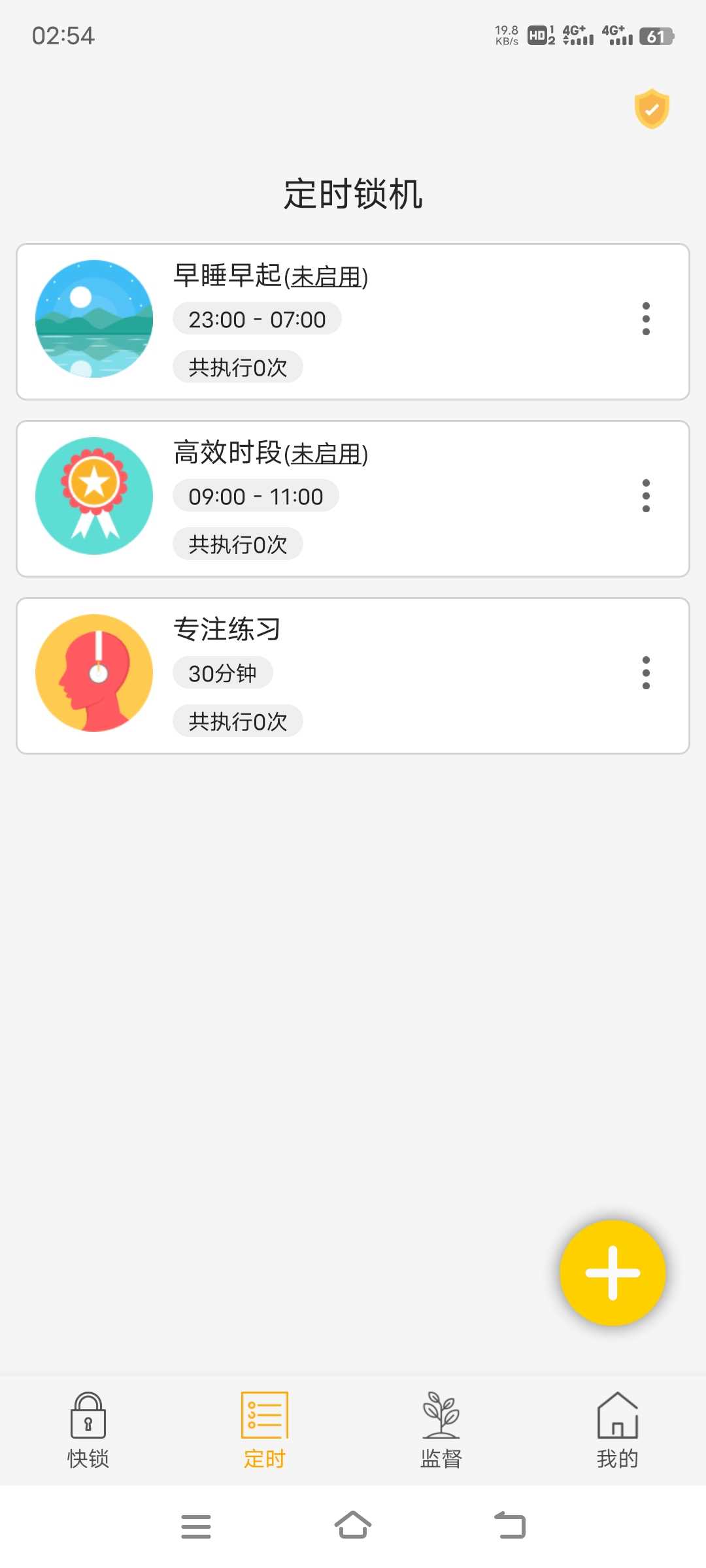This screenshot has width=706, height=1568.
Task: Select the 定时 tab
Action: (x=265, y=1430)
